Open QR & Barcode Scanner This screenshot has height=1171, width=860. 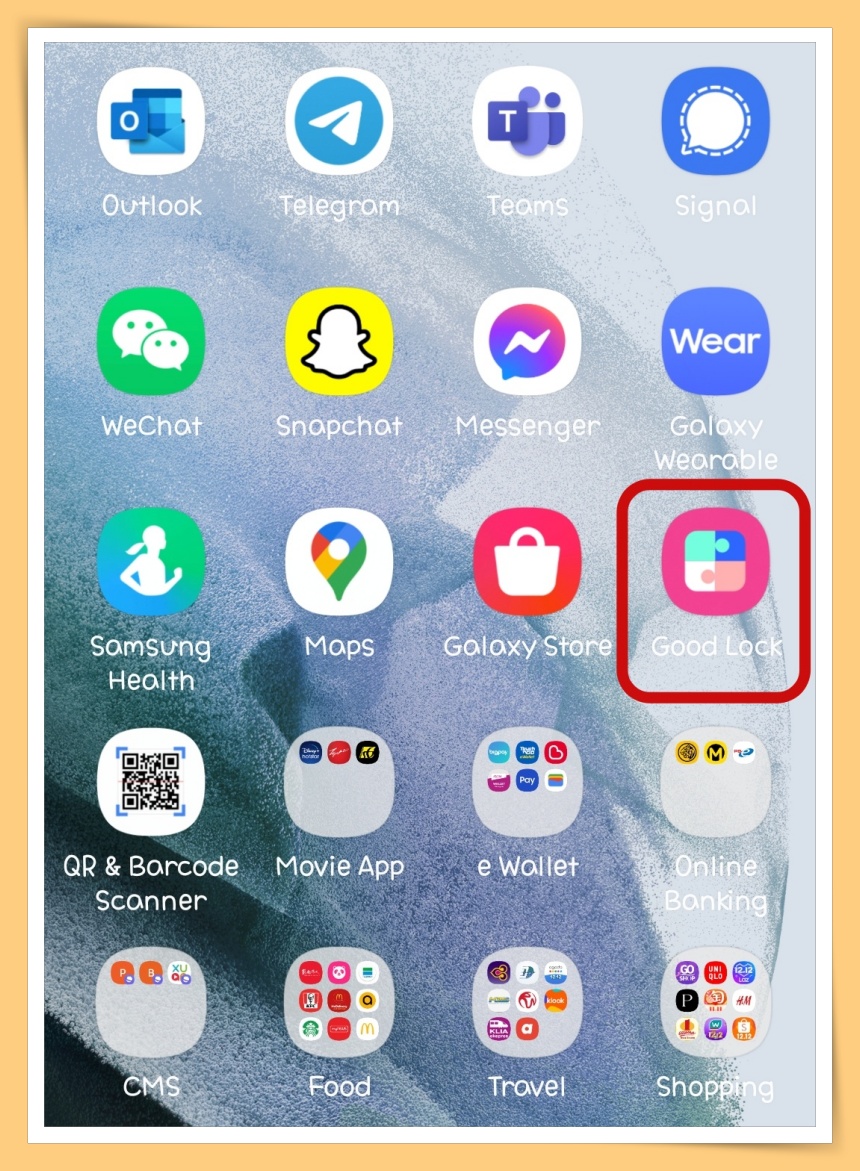(151, 781)
